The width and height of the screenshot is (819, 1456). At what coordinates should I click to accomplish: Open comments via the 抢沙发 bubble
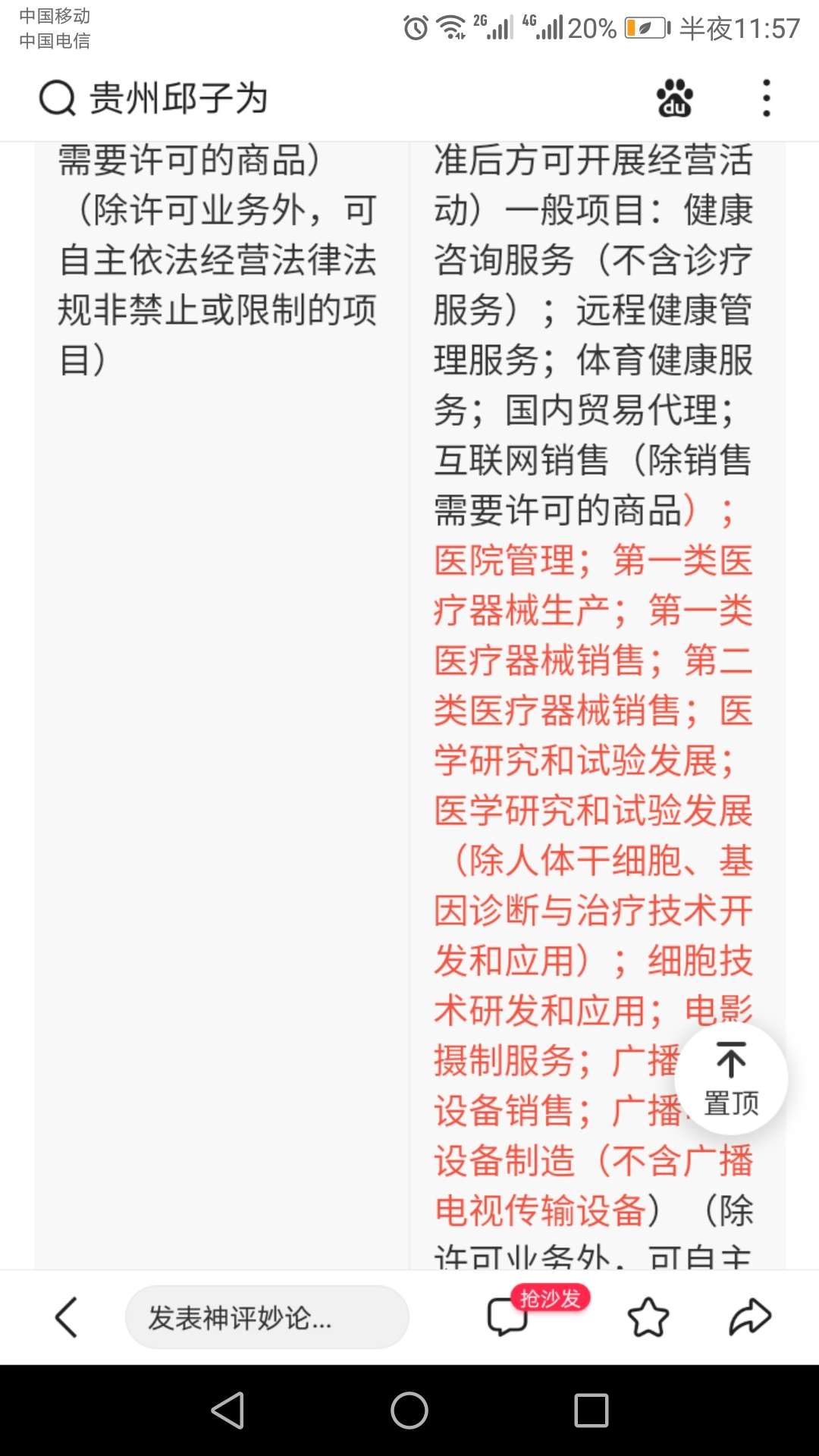tap(535, 1310)
